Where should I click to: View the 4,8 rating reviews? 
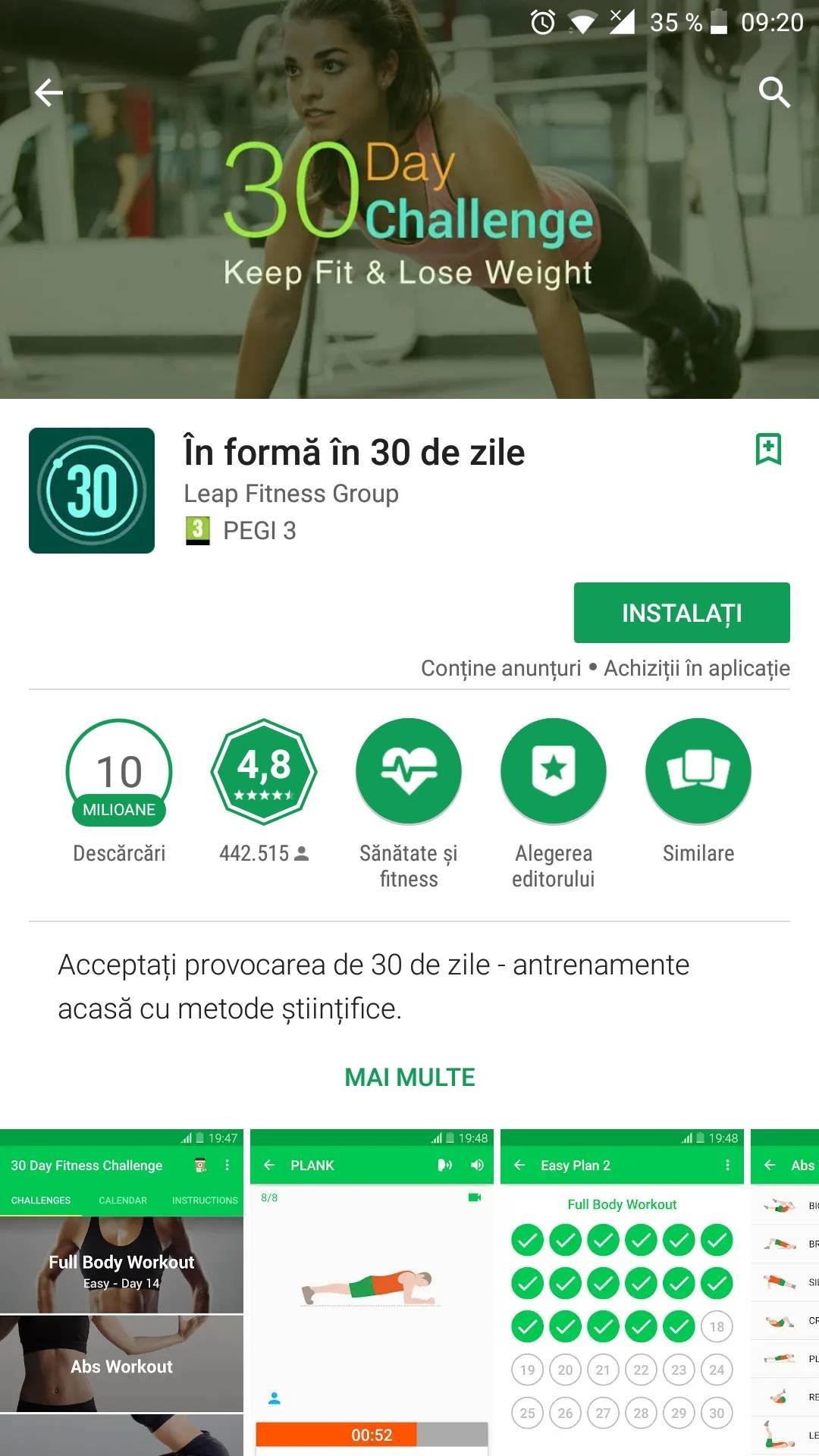(x=264, y=772)
